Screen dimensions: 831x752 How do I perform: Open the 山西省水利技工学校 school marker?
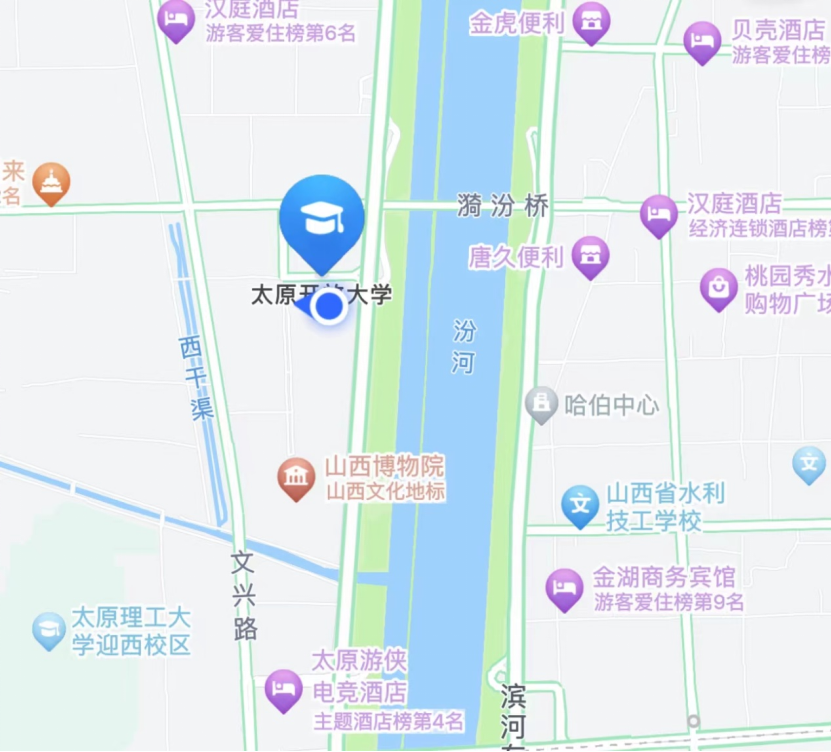580,505
